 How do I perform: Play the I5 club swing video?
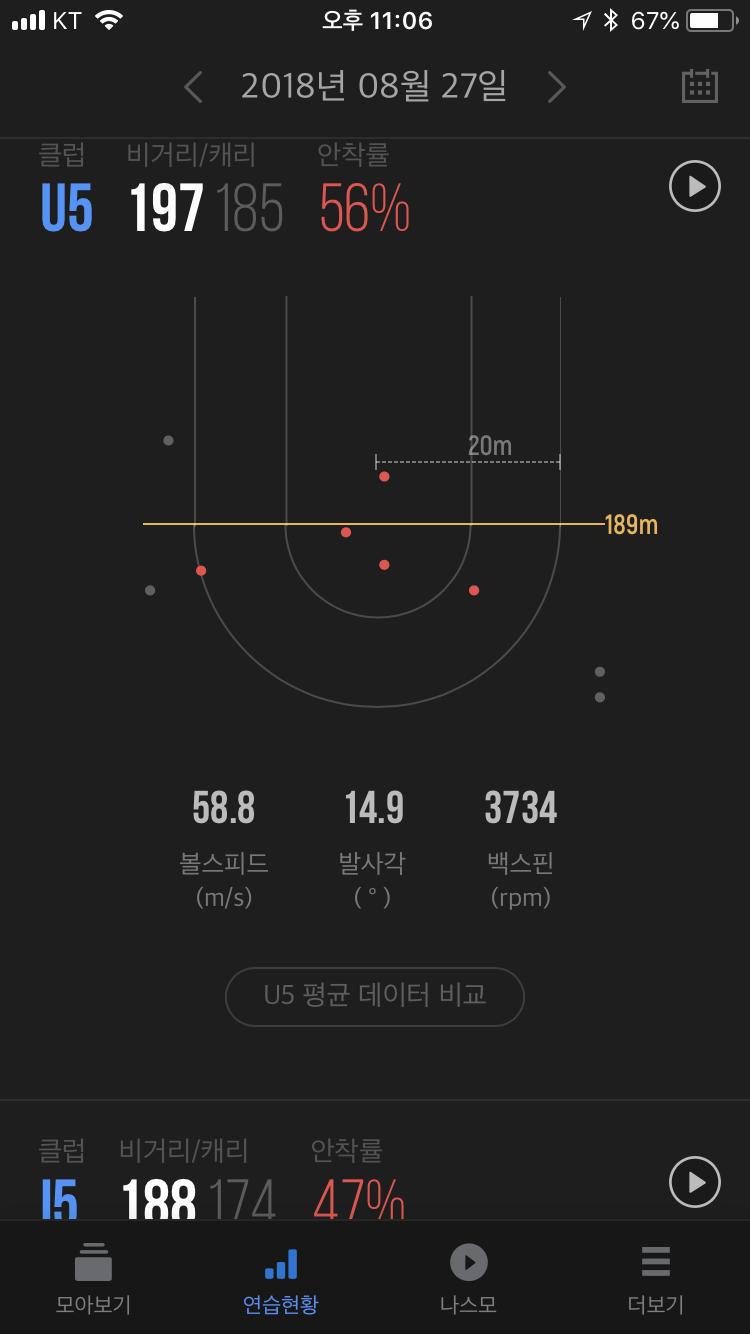pyautogui.click(x=694, y=1182)
